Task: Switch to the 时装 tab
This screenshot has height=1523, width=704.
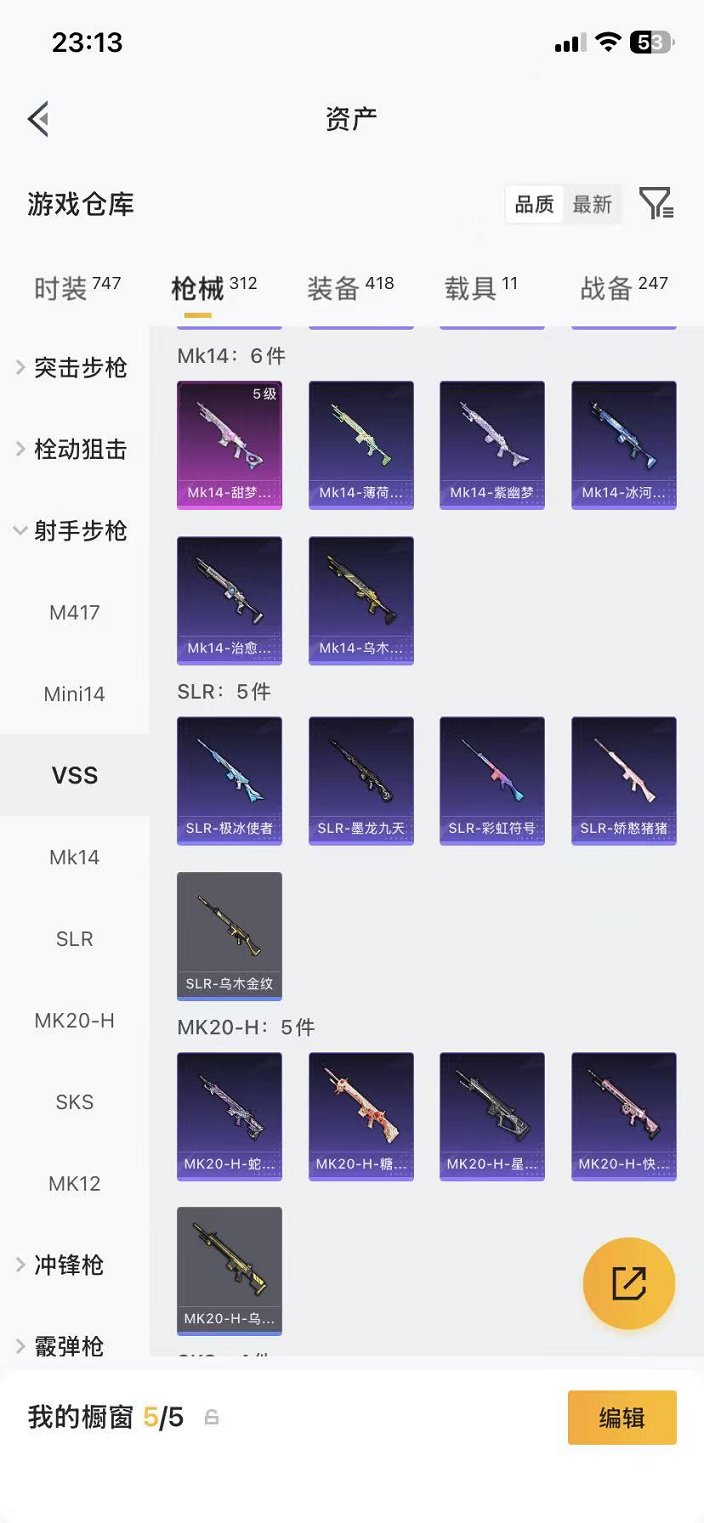Action: tap(77, 288)
